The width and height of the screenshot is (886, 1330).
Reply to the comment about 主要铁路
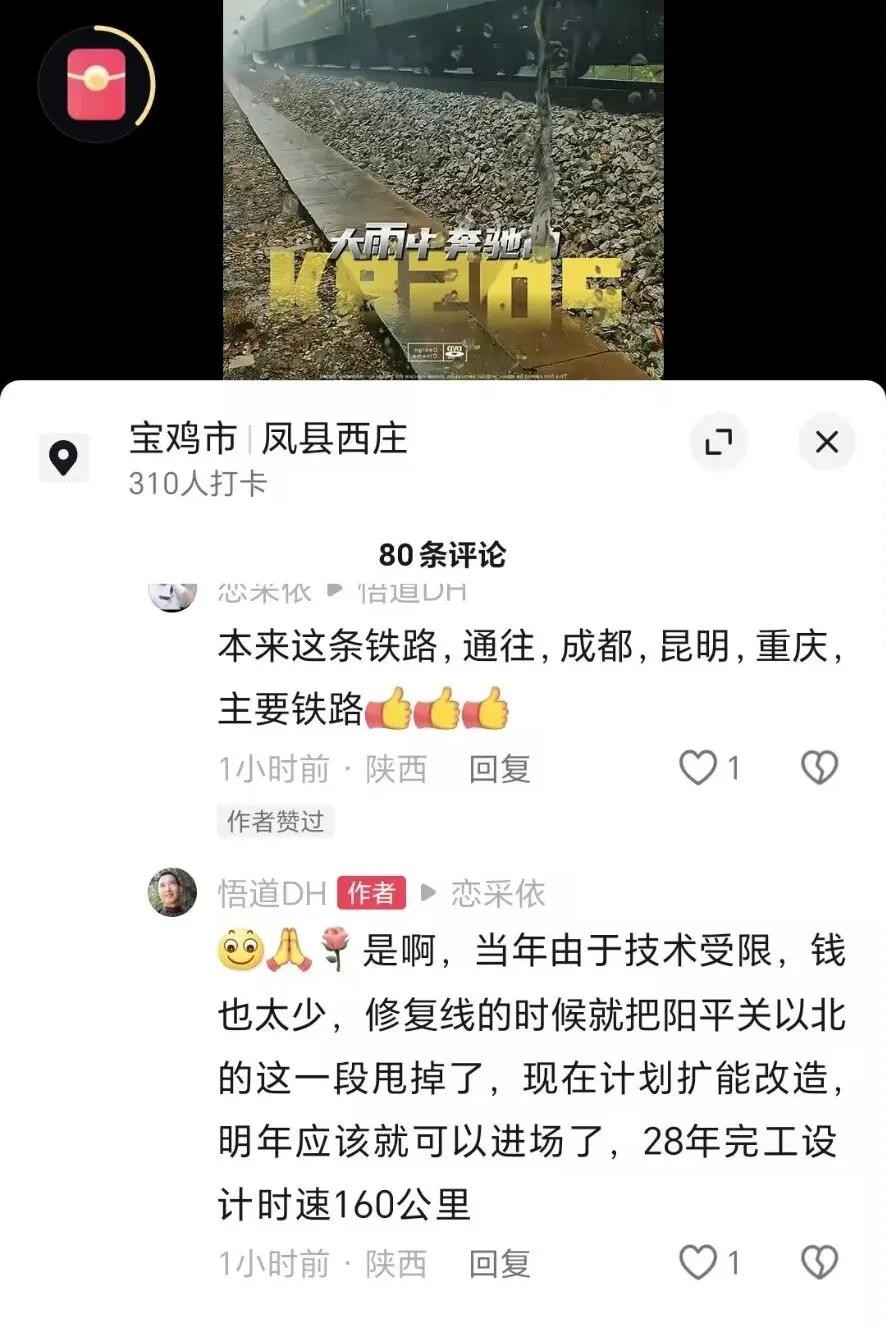499,768
